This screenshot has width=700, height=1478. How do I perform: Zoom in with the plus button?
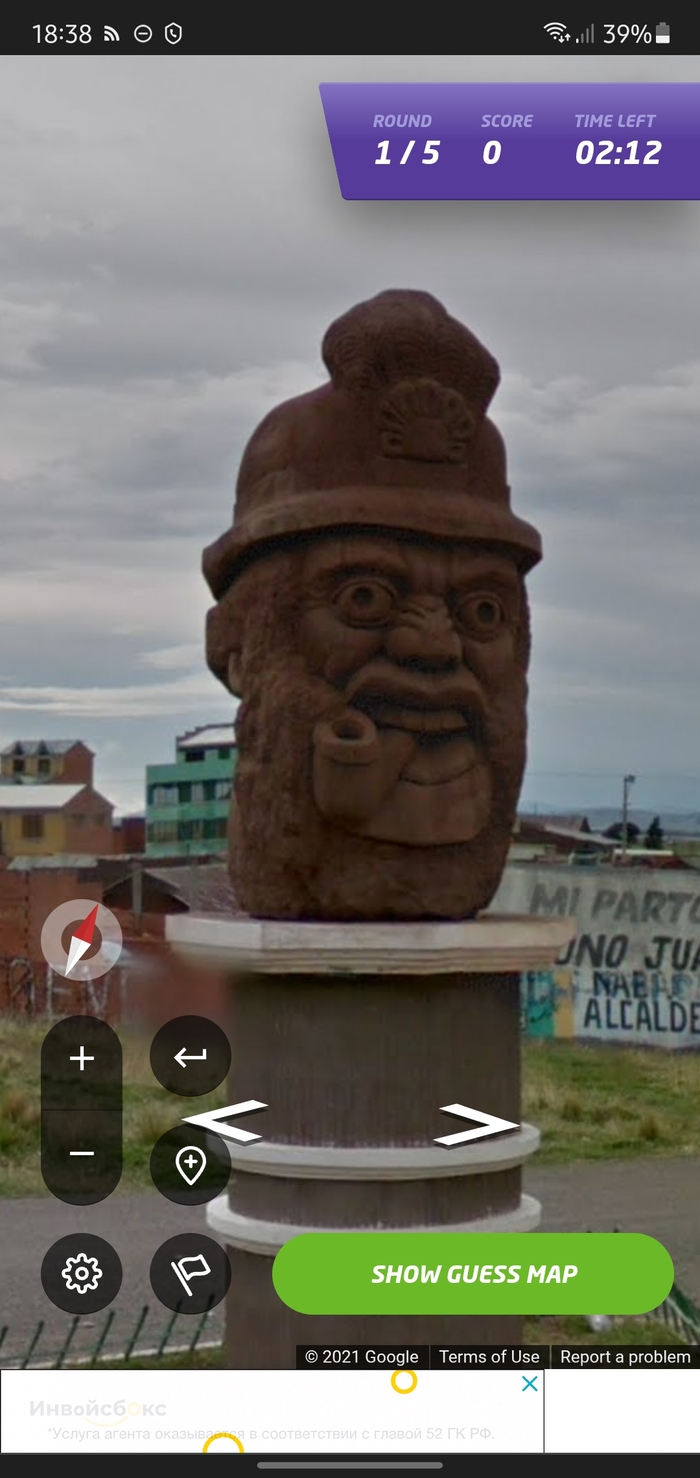(x=82, y=1058)
